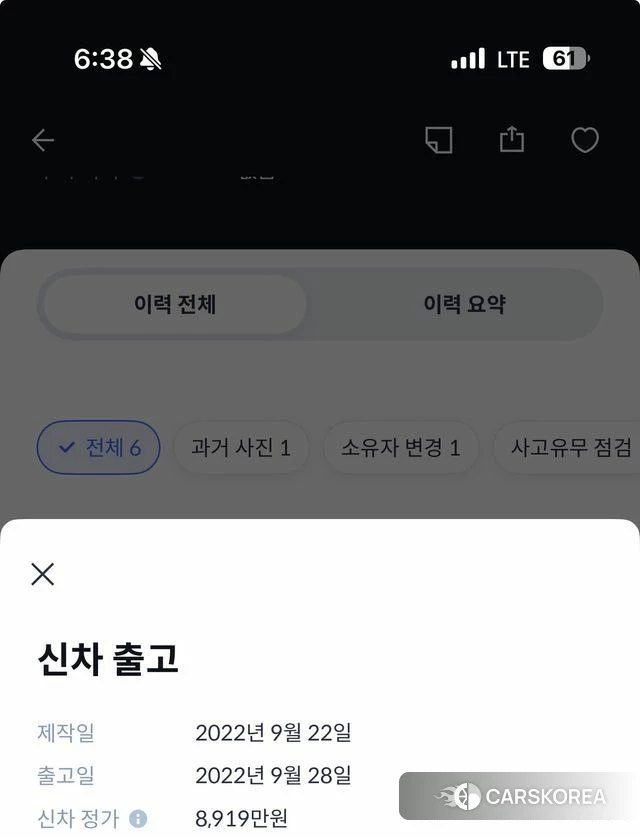Select the 사고유무 점검 chip
Image resolution: width=640 pixels, height=838 pixels.
point(570,447)
